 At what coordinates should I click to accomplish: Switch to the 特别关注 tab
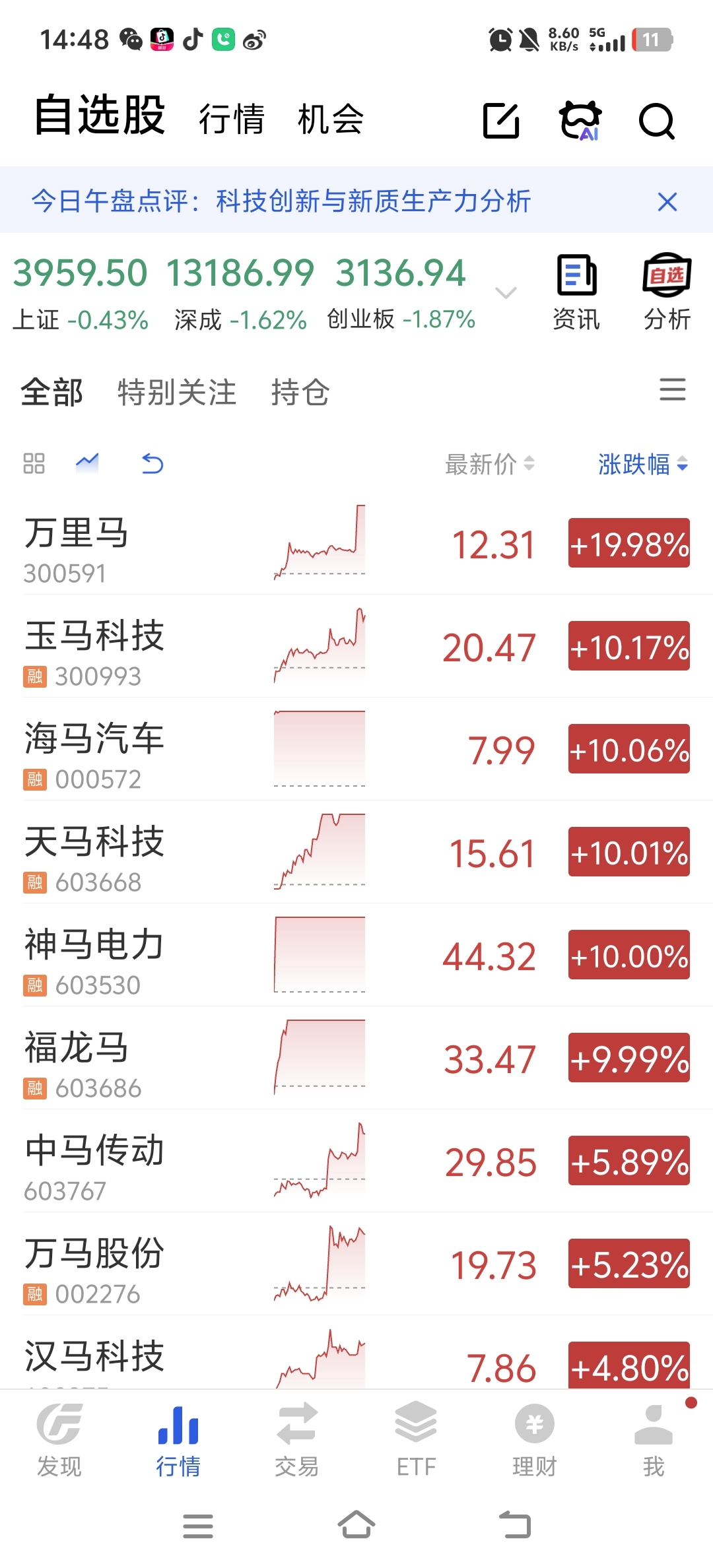176,392
